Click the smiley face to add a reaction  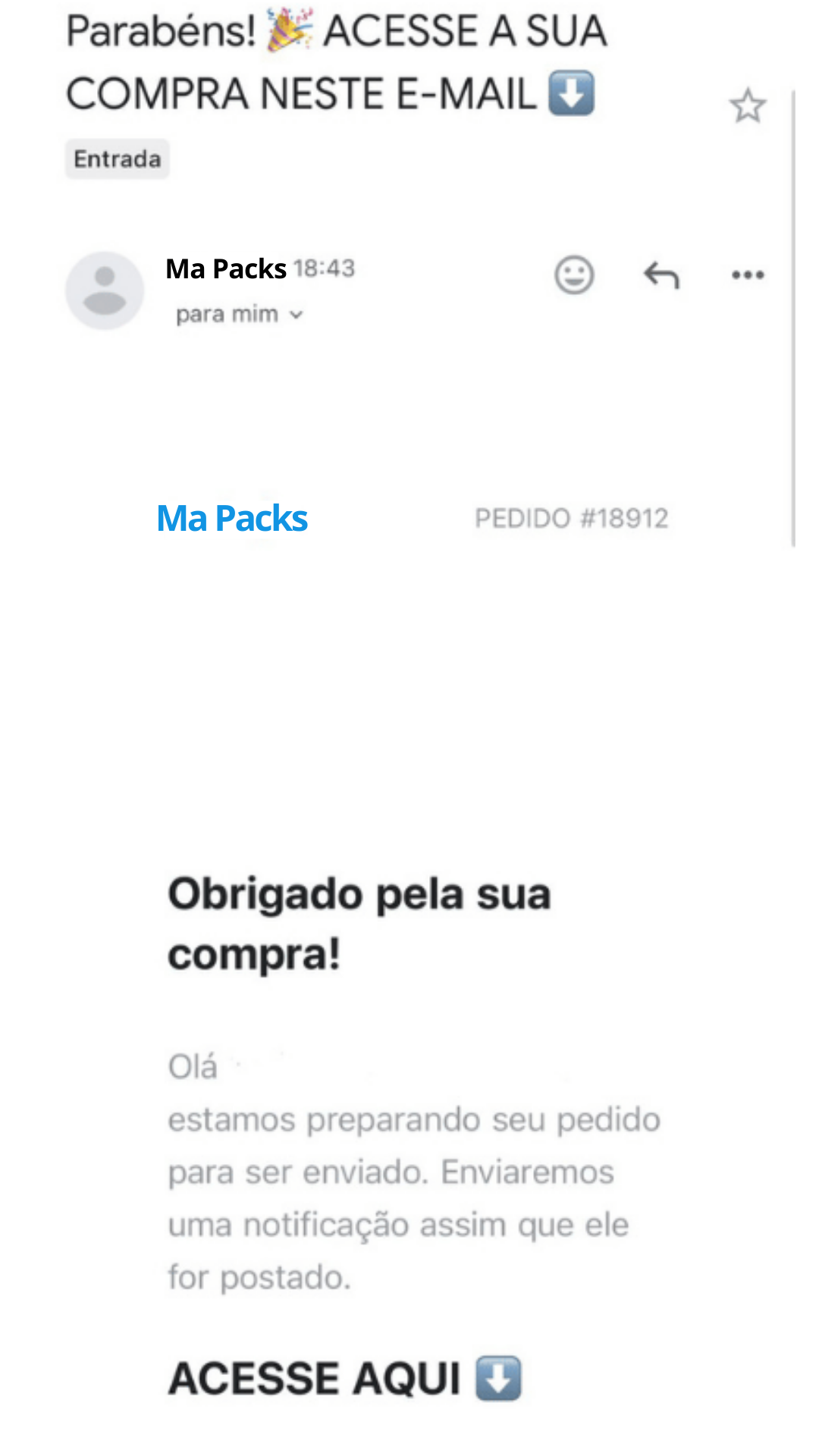pyautogui.click(x=574, y=275)
